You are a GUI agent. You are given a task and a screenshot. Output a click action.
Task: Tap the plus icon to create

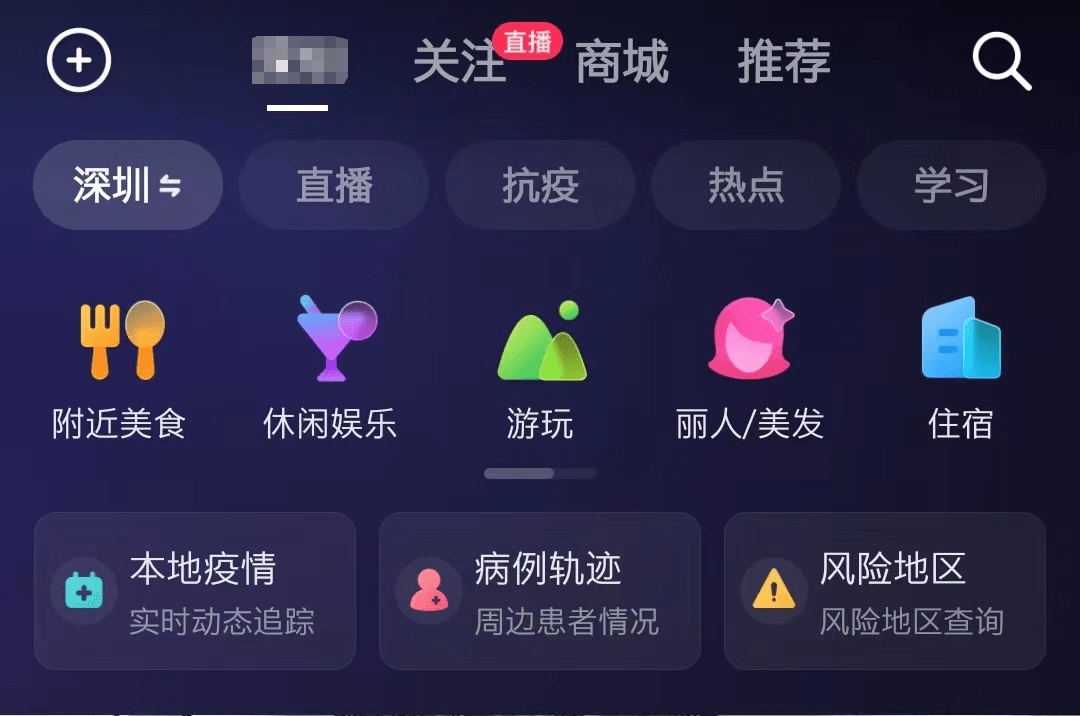point(79,60)
